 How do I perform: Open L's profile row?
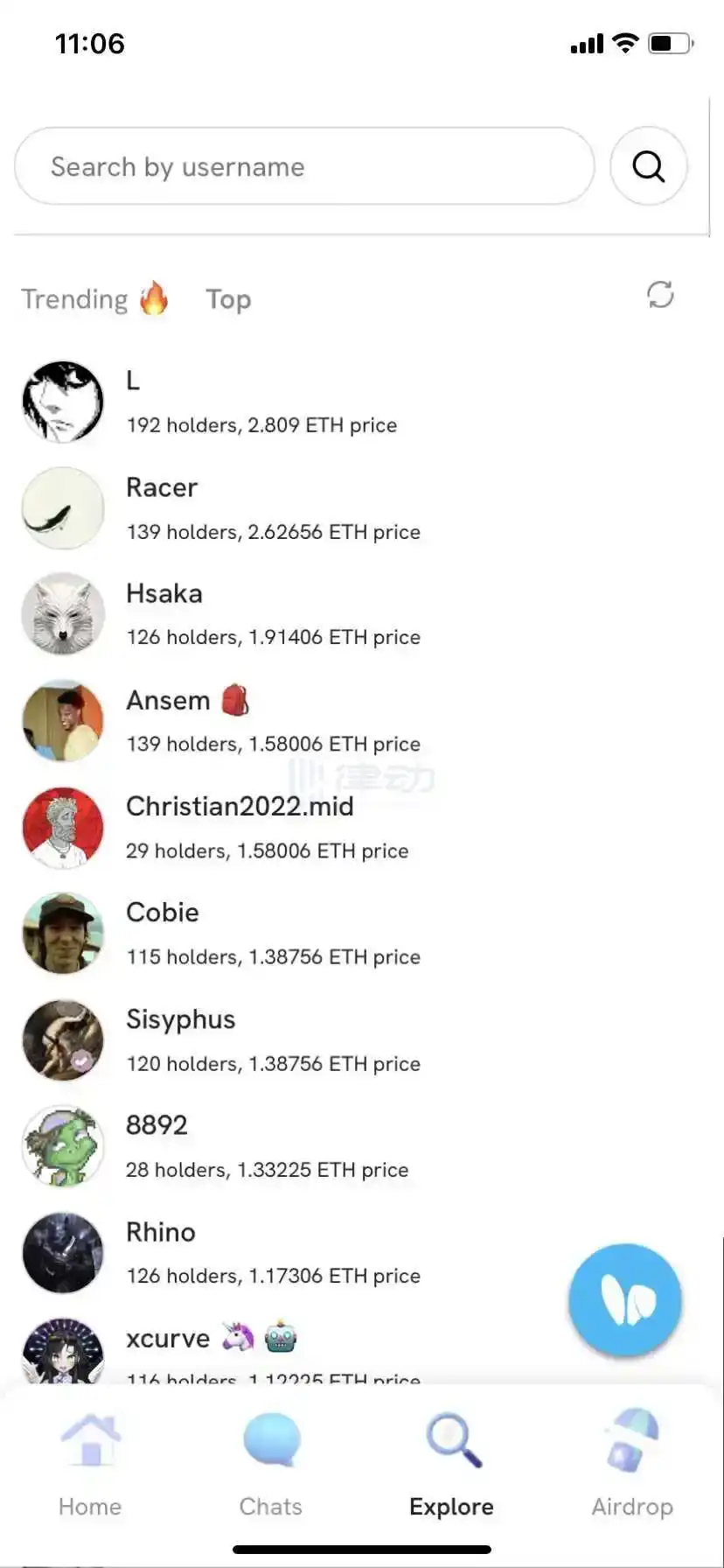coord(262,402)
